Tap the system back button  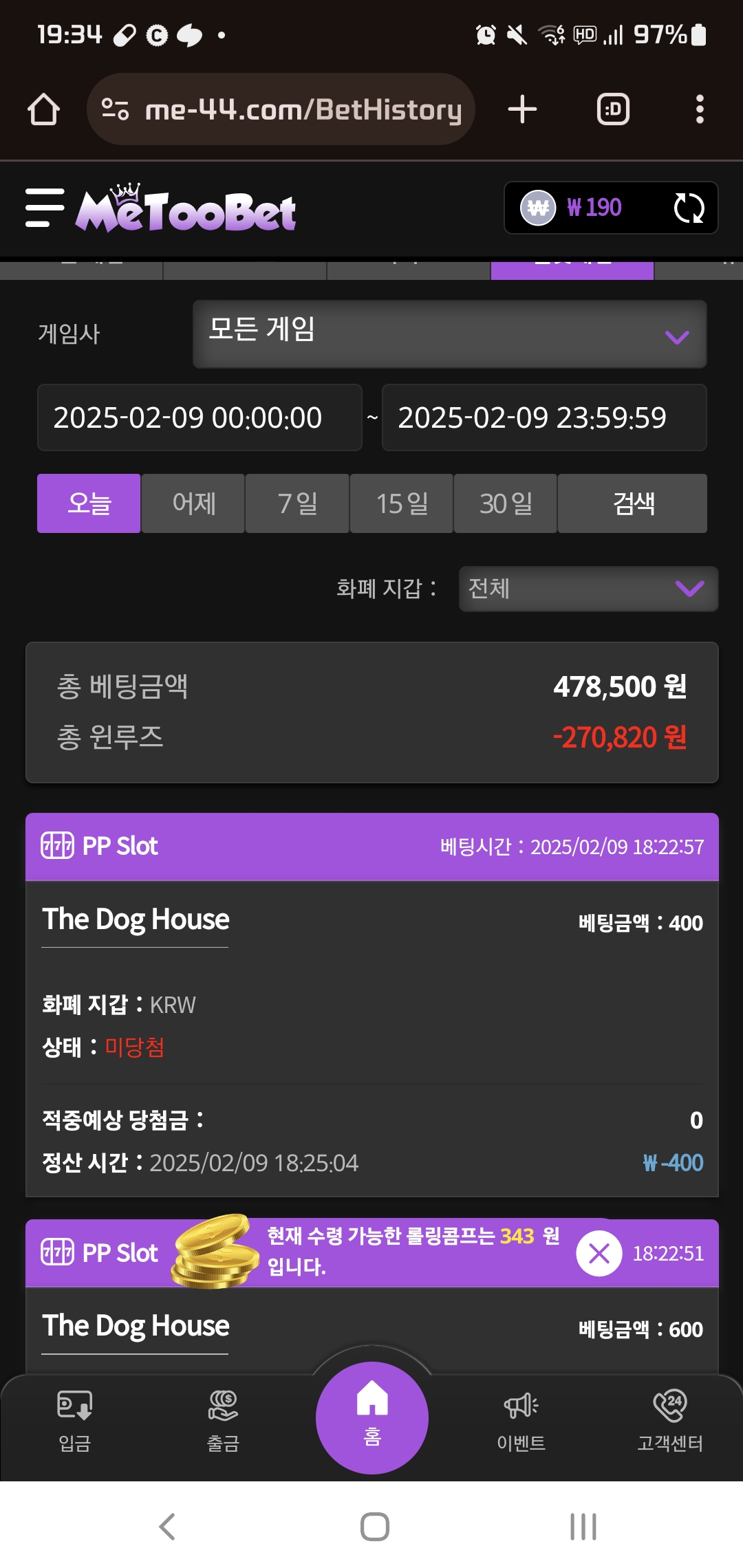167,1527
